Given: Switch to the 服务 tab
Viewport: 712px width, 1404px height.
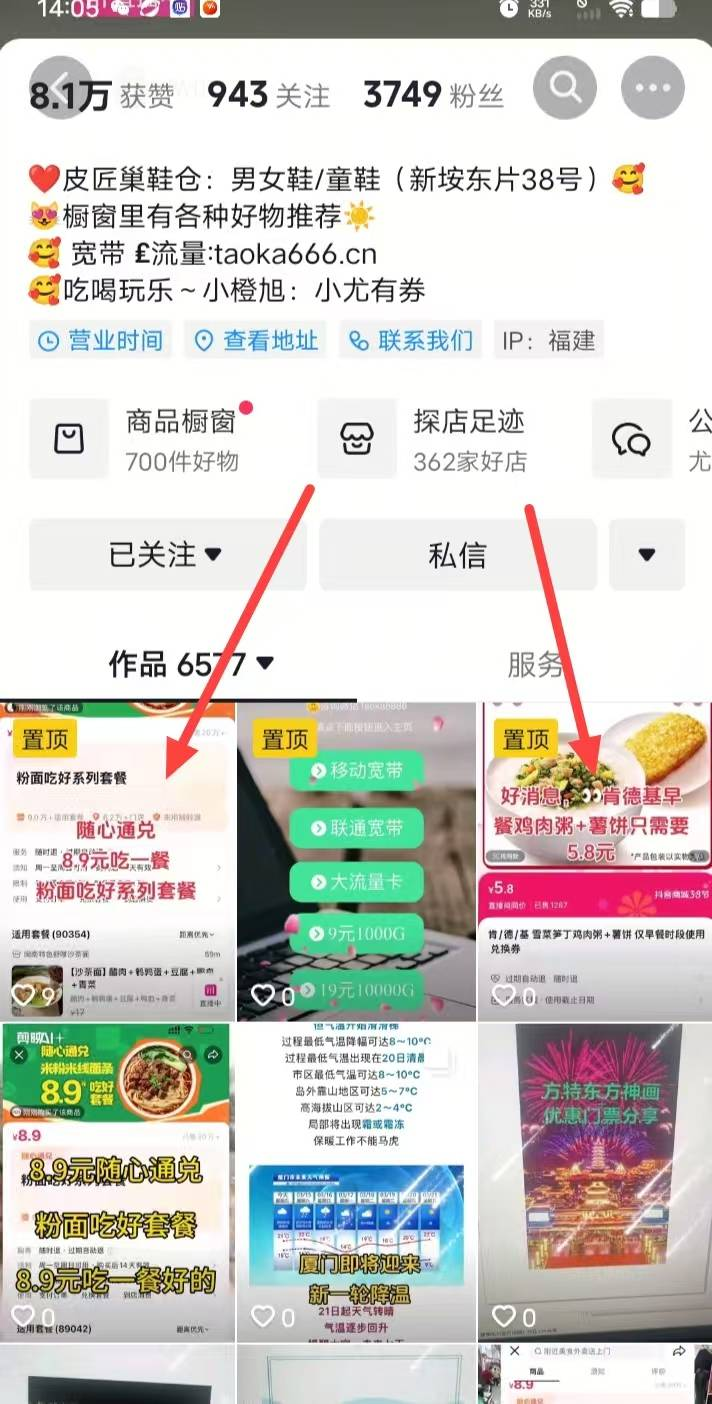Looking at the screenshot, I should tap(535, 663).
